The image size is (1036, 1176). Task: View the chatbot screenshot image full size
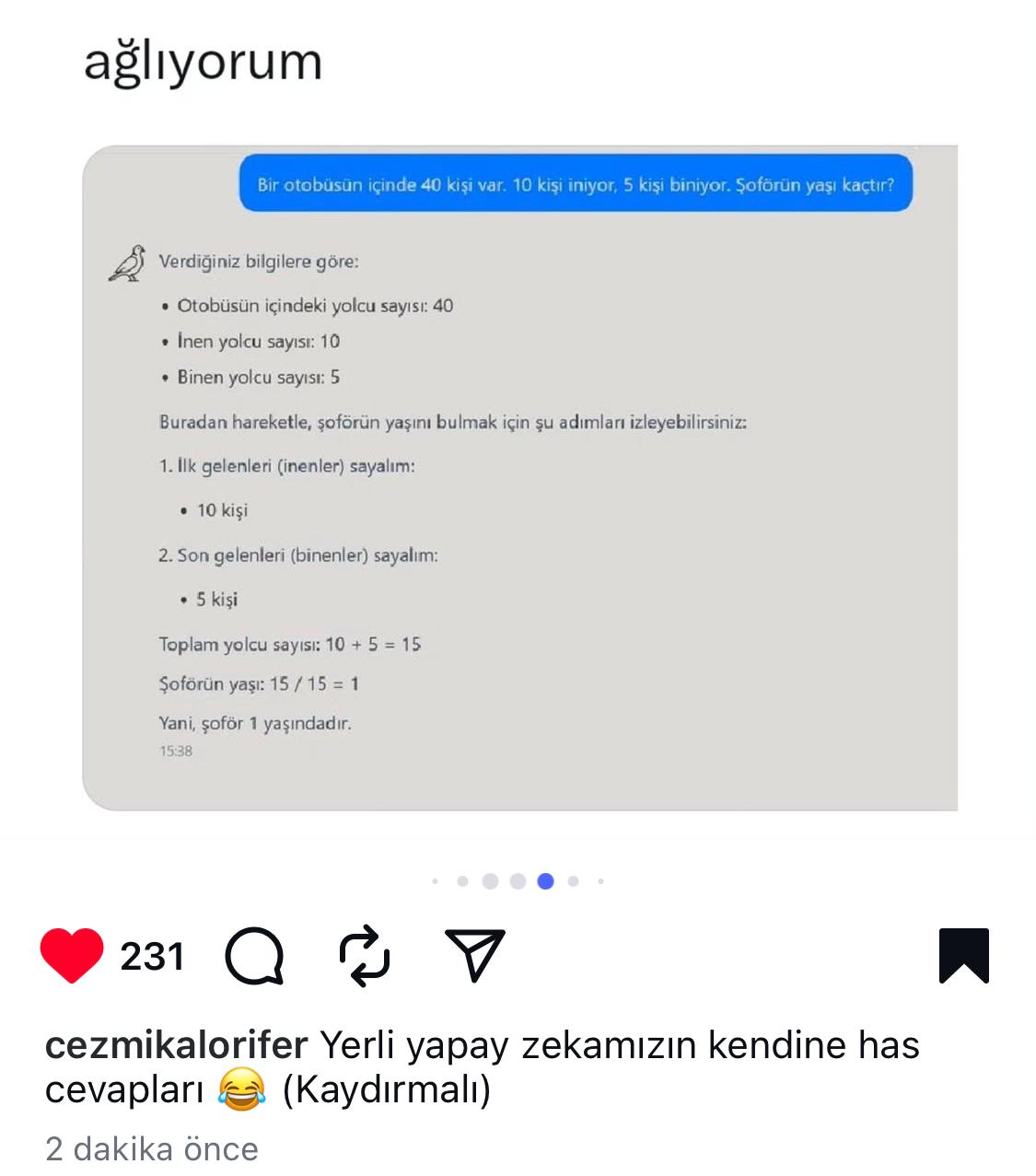click(x=520, y=477)
